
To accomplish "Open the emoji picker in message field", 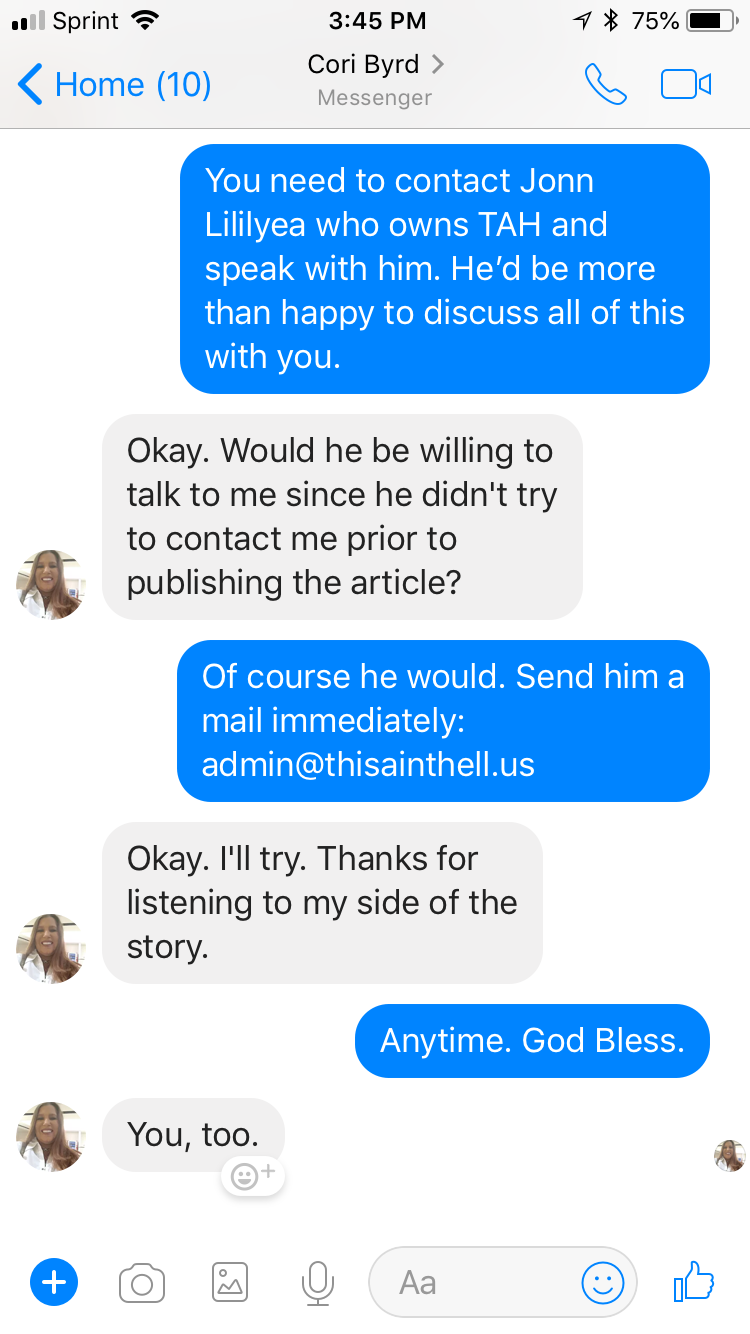I will tap(603, 1282).
